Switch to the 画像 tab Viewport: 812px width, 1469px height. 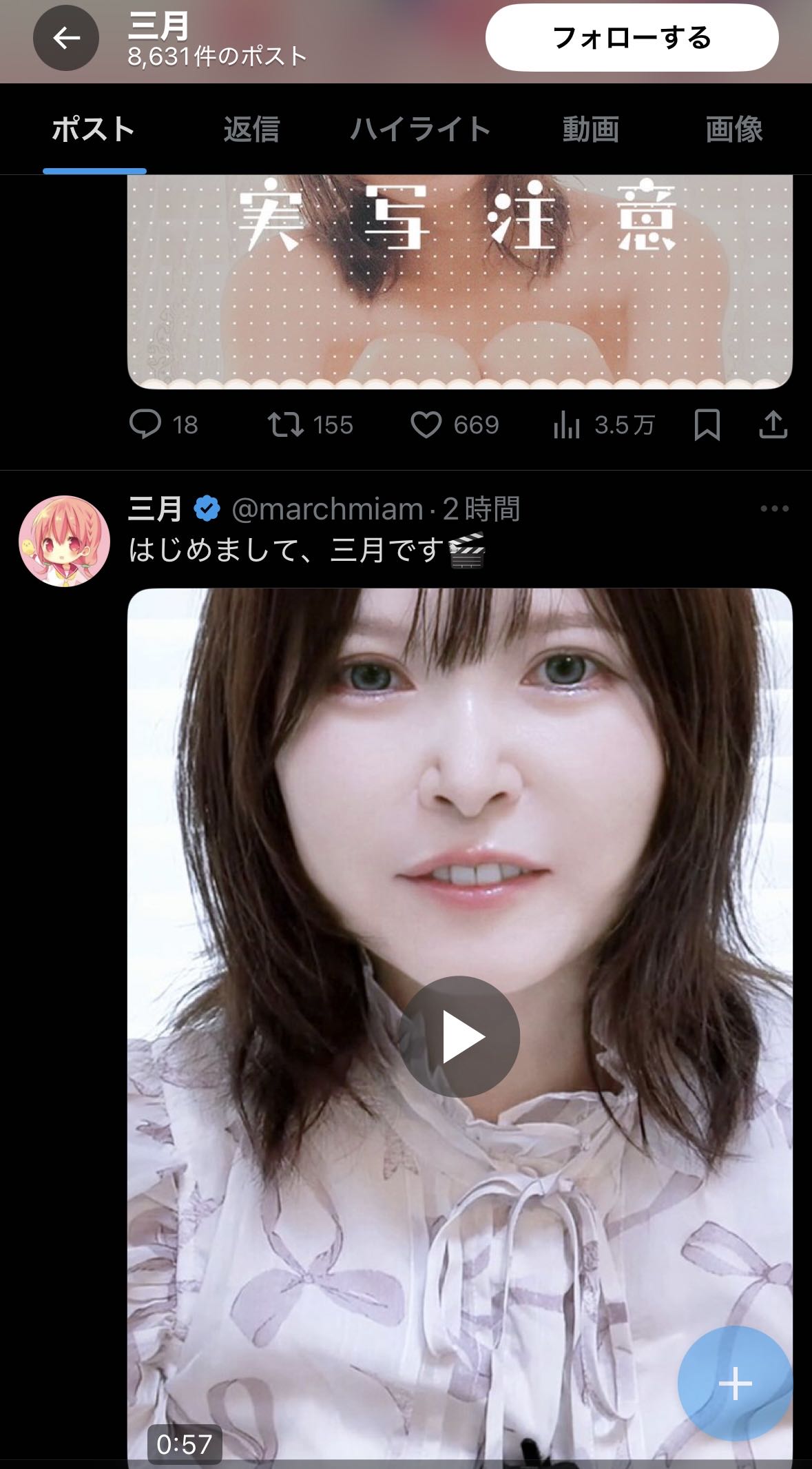(x=733, y=129)
